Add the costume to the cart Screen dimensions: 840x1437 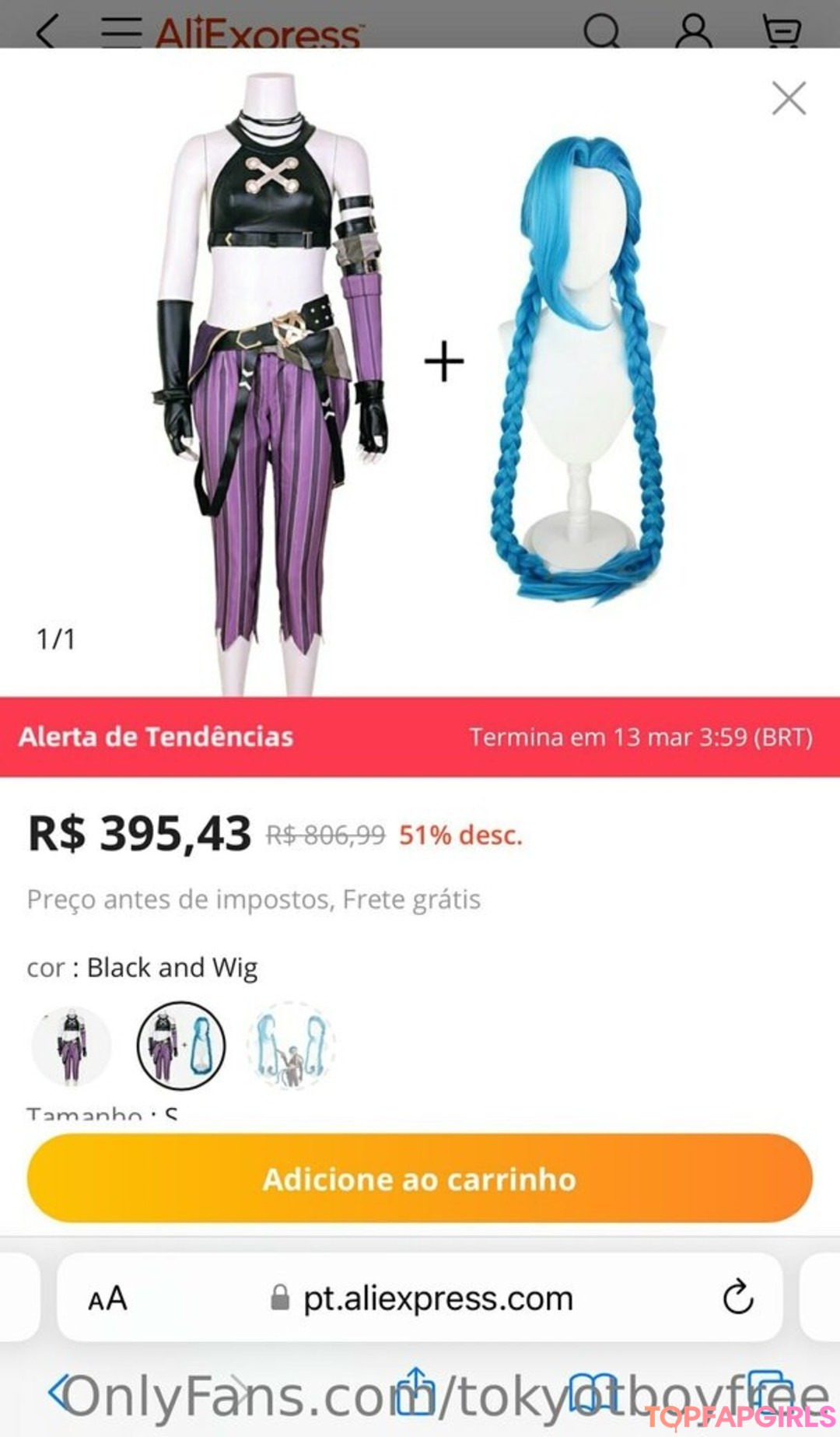(x=420, y=1179)
